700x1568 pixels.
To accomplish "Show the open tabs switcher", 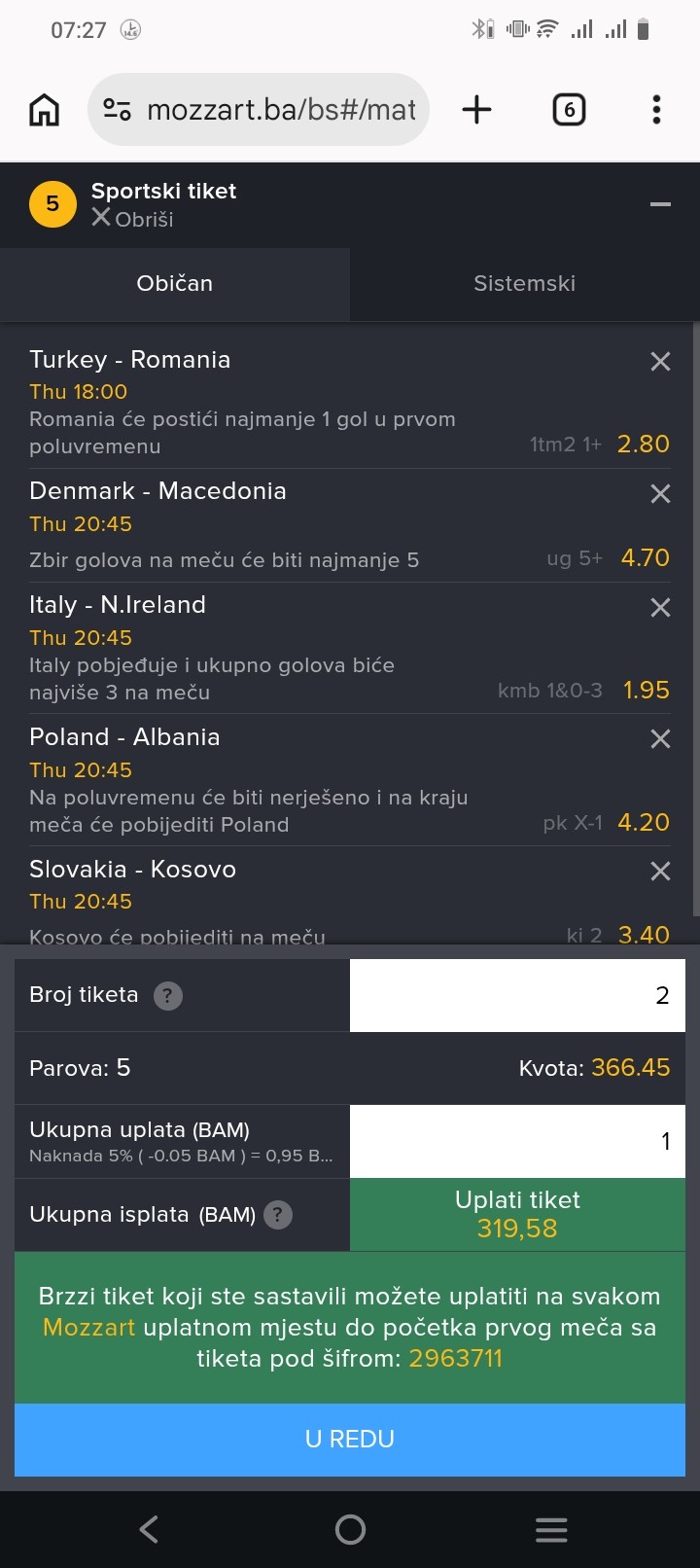I will coord(569,110).
